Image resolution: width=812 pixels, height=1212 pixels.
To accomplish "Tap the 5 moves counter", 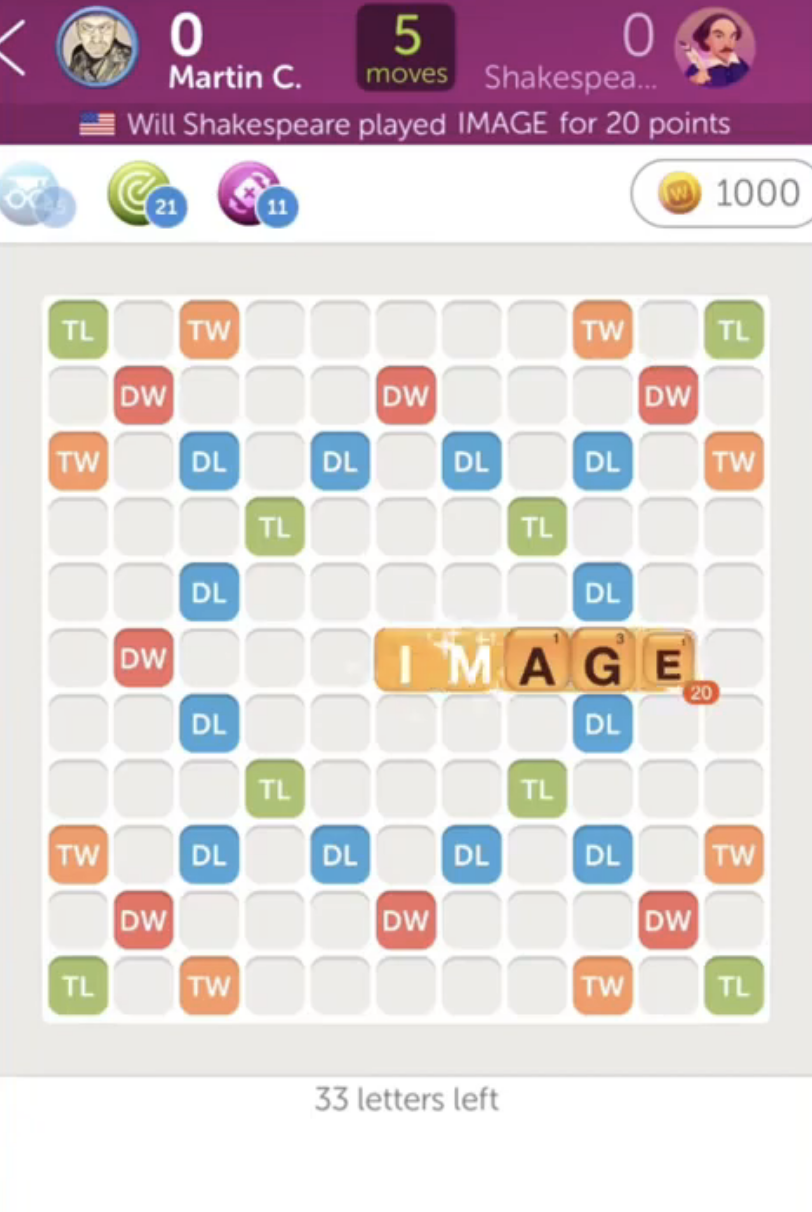I will 406,47.
